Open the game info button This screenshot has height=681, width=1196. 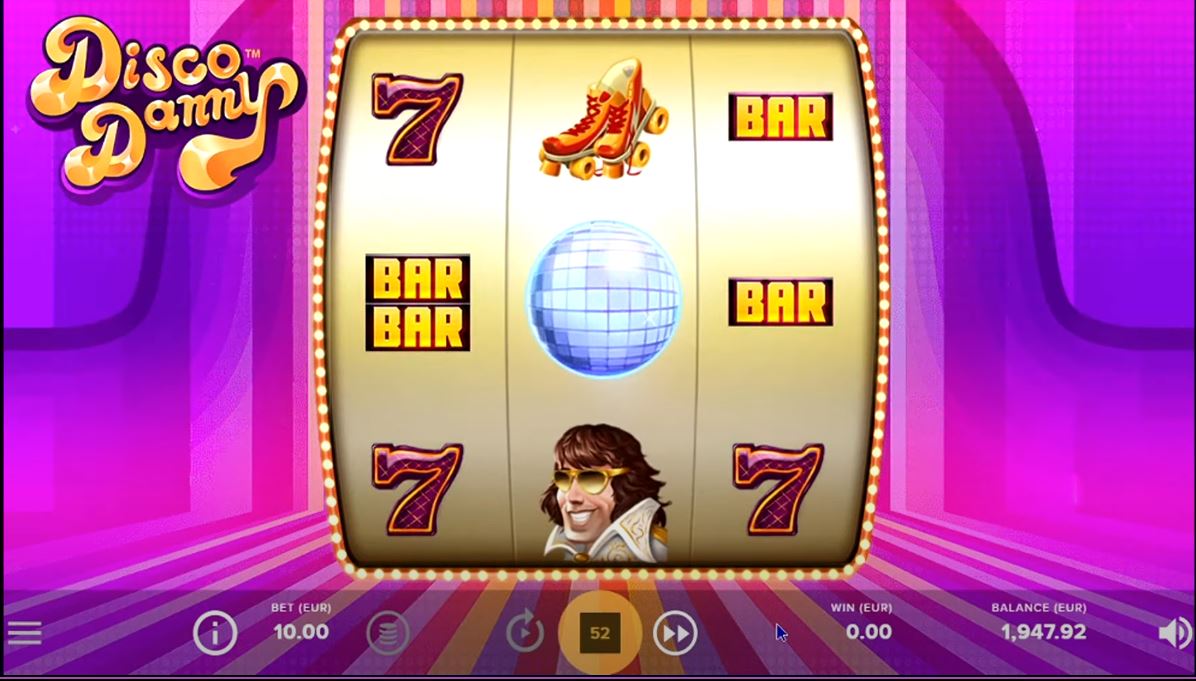pyautogui.click(x=214, y=633)
